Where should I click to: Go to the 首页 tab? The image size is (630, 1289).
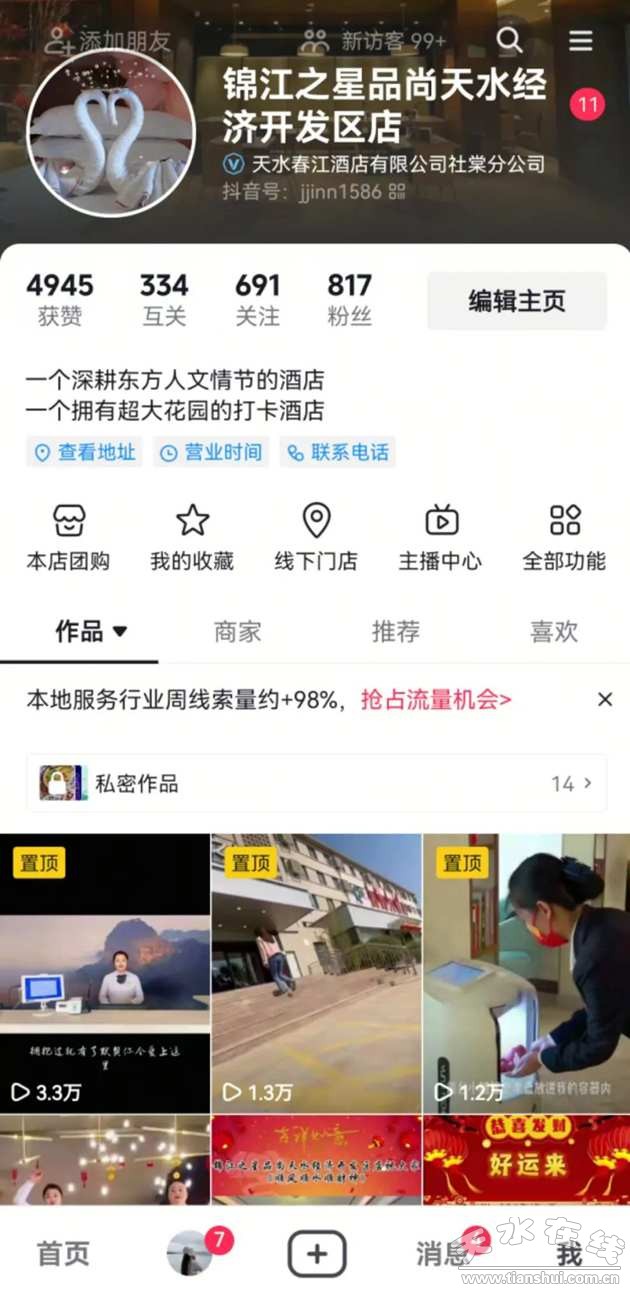pos(63,1253)
